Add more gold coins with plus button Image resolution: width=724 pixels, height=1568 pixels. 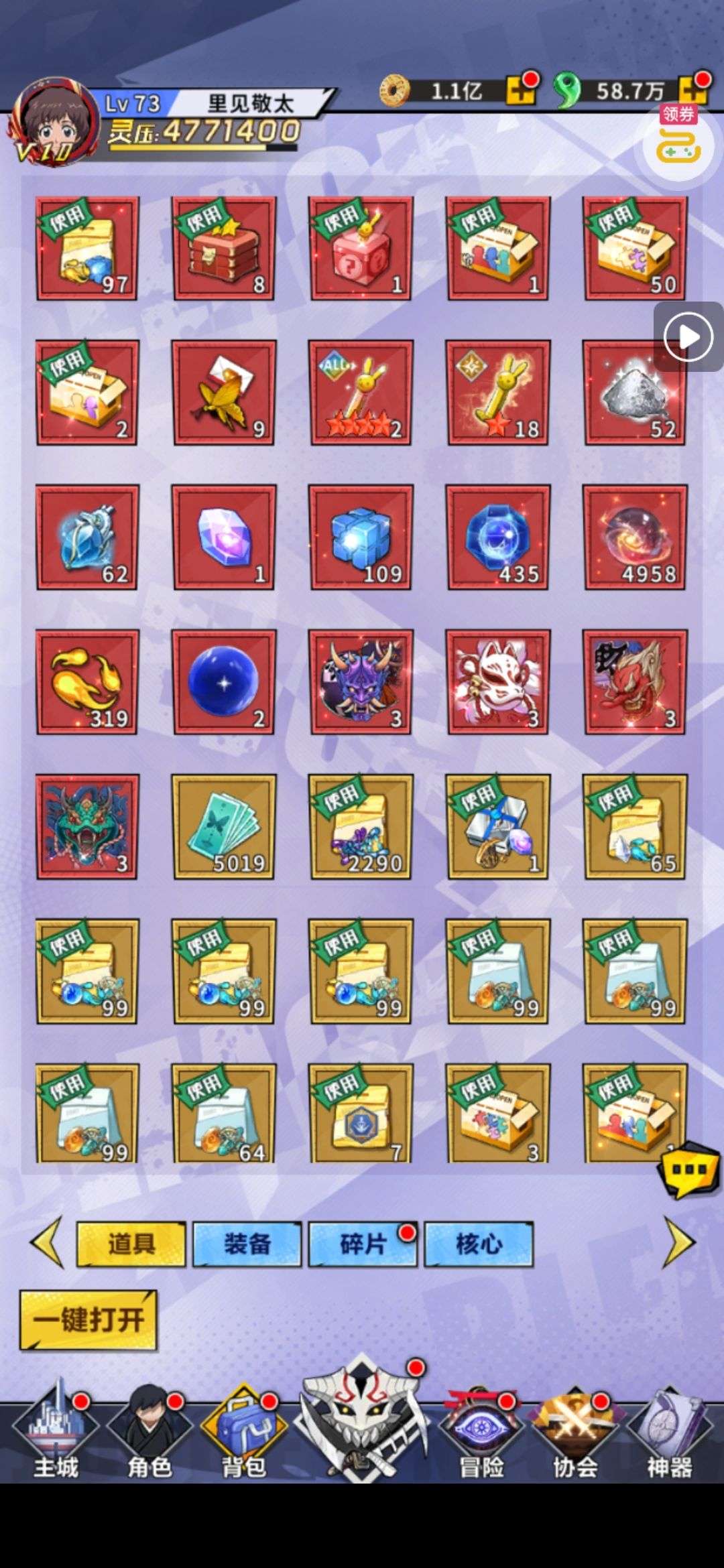point(520,90)
